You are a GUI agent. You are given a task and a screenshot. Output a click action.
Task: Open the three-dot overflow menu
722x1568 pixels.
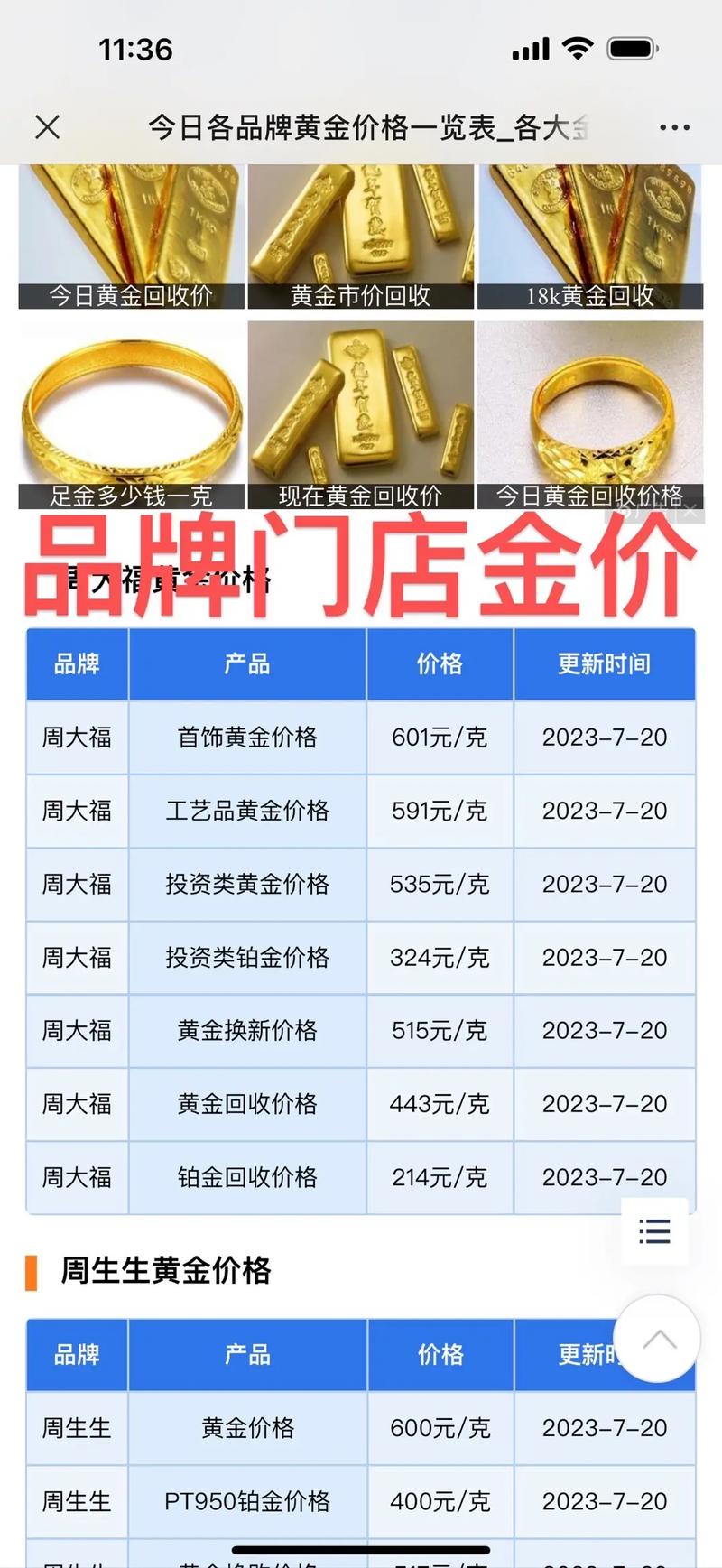click(x=674, y=128)
